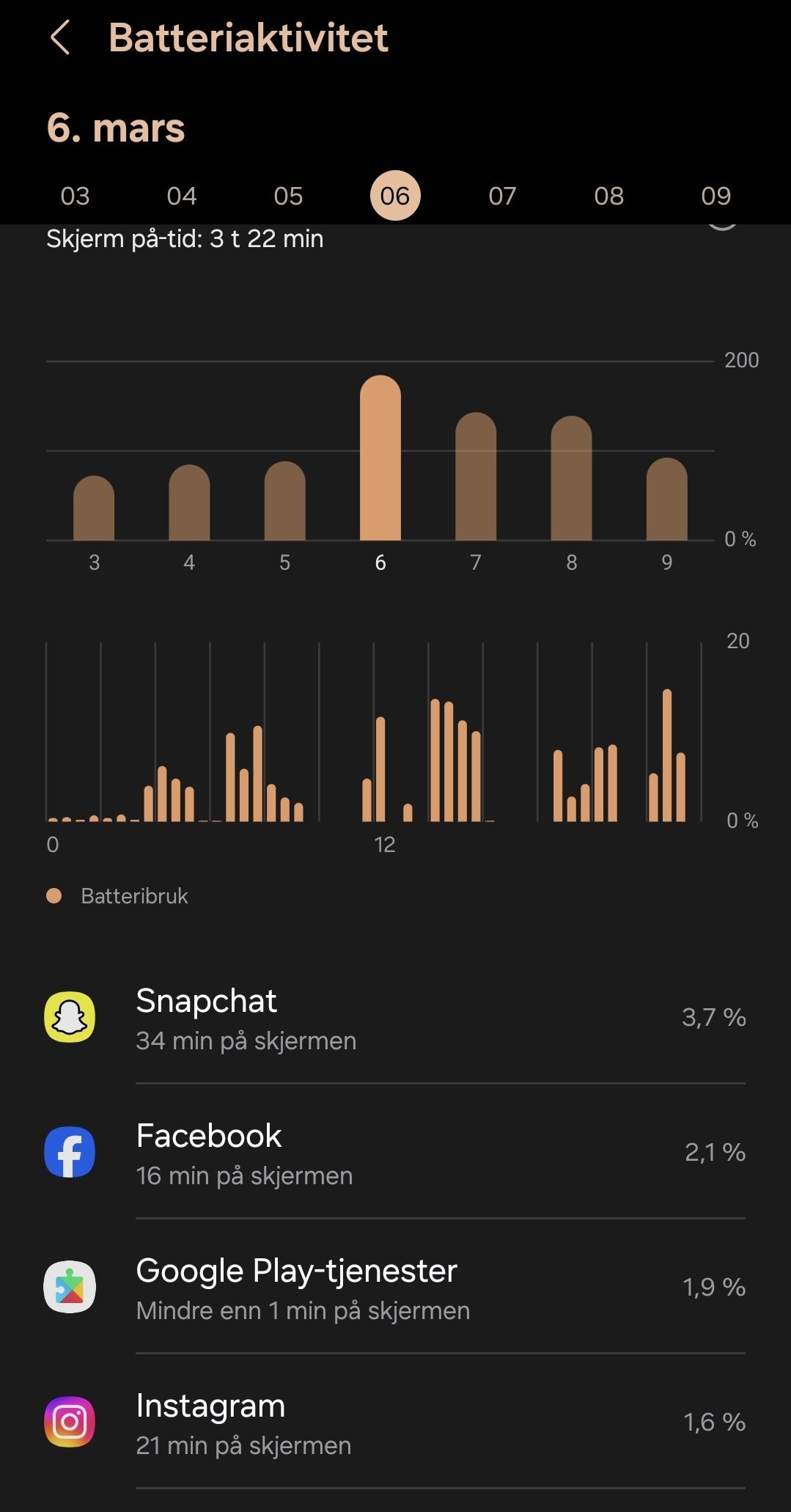Select date 04 in the date strip

tap(182, 196)
